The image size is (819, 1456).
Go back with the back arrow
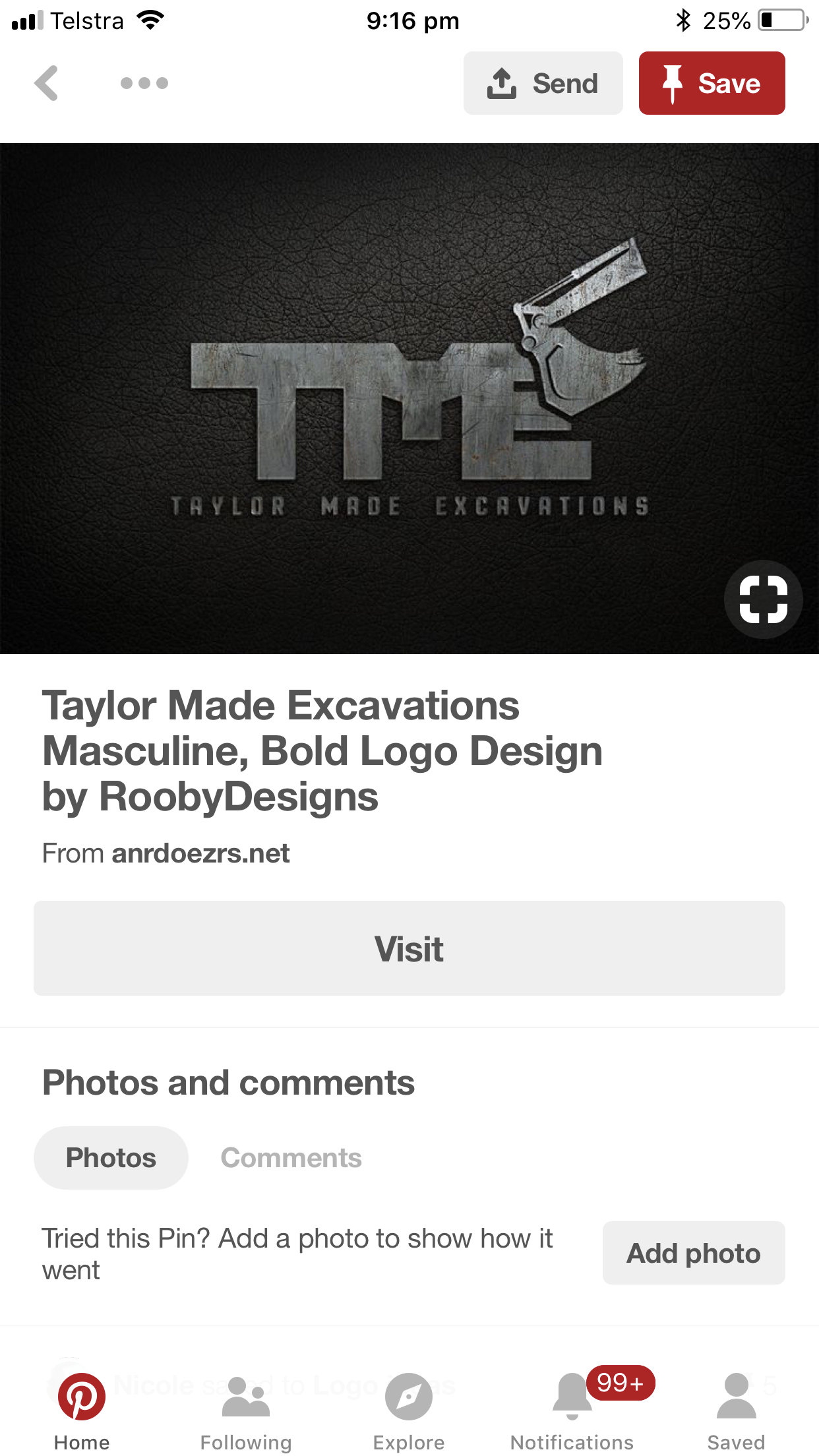click(46, 83)
